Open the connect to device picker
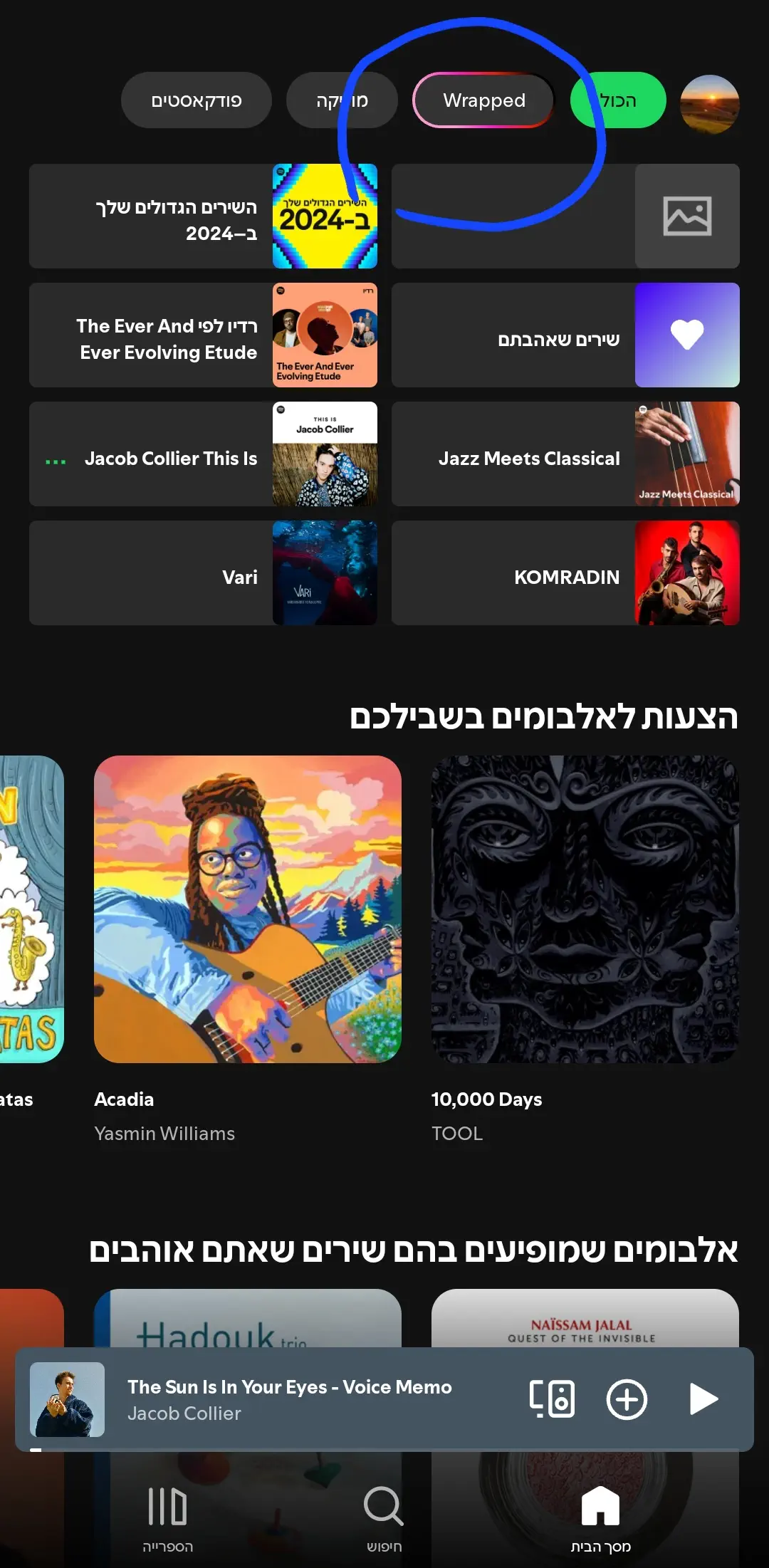This screenshot has height=1568, width=769. pos(552,1399)
